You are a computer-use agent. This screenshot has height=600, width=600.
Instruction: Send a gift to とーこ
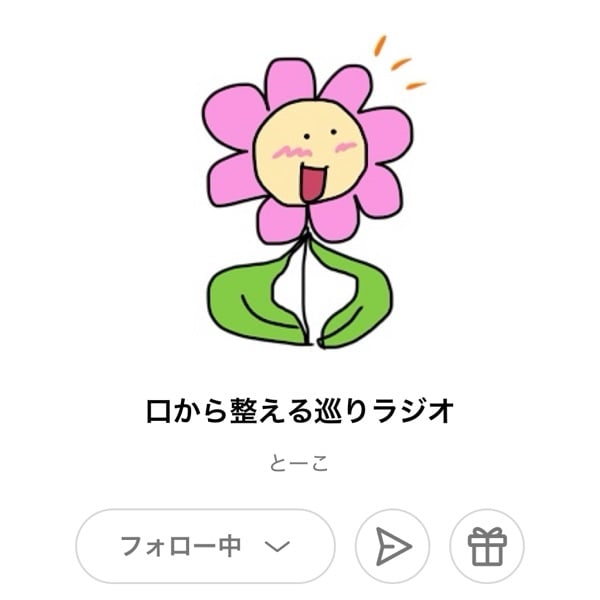pos(487,547)
